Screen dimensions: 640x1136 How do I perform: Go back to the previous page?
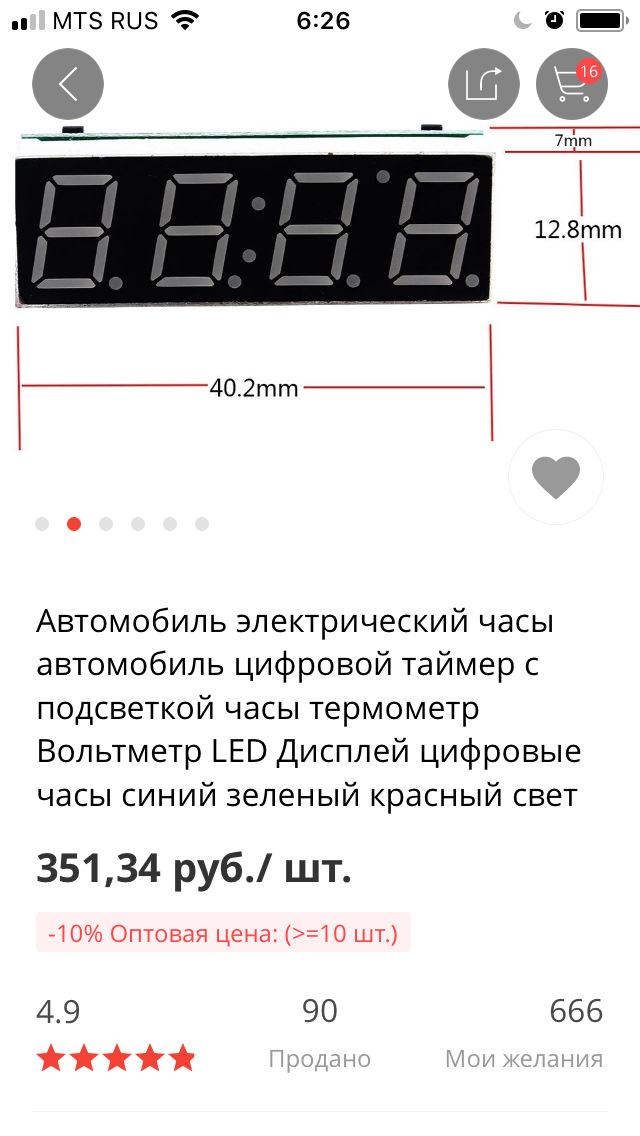click(68, 85)
